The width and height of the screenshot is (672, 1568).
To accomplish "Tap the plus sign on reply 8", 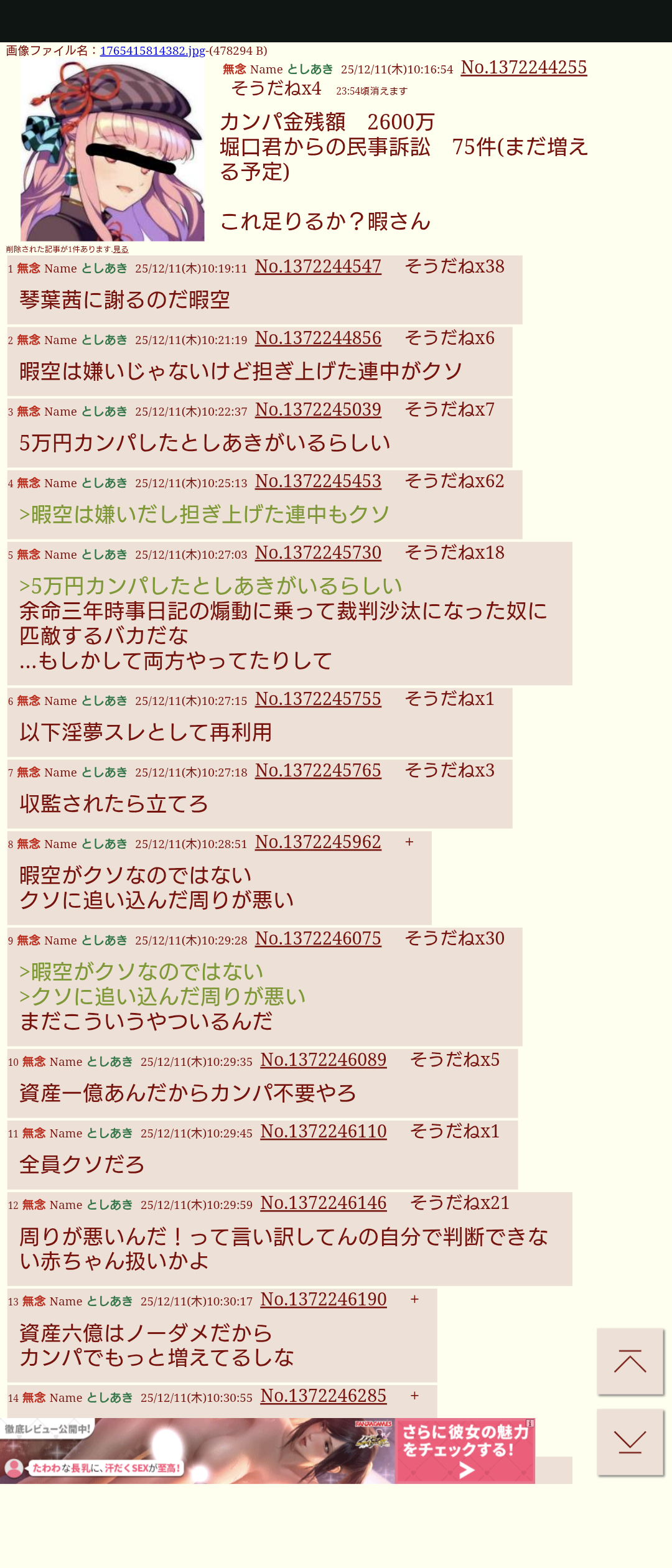I will click(x=409, y=842).
